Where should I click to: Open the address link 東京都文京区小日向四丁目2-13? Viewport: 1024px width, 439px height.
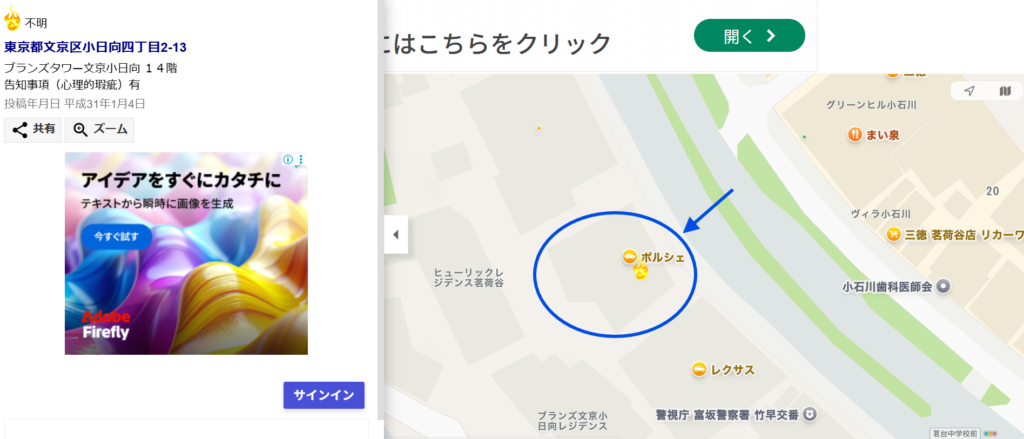[96, 47]
